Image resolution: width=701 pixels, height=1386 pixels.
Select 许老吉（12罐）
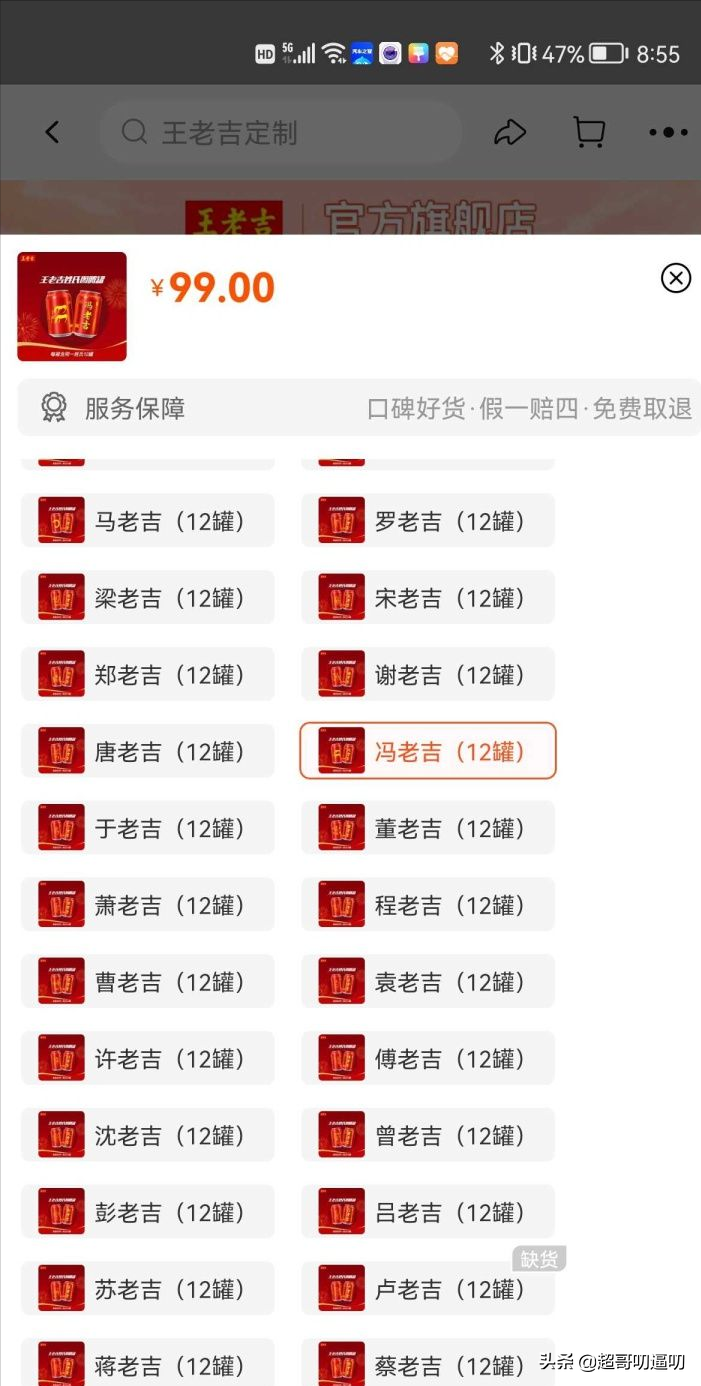[148, 1059]
